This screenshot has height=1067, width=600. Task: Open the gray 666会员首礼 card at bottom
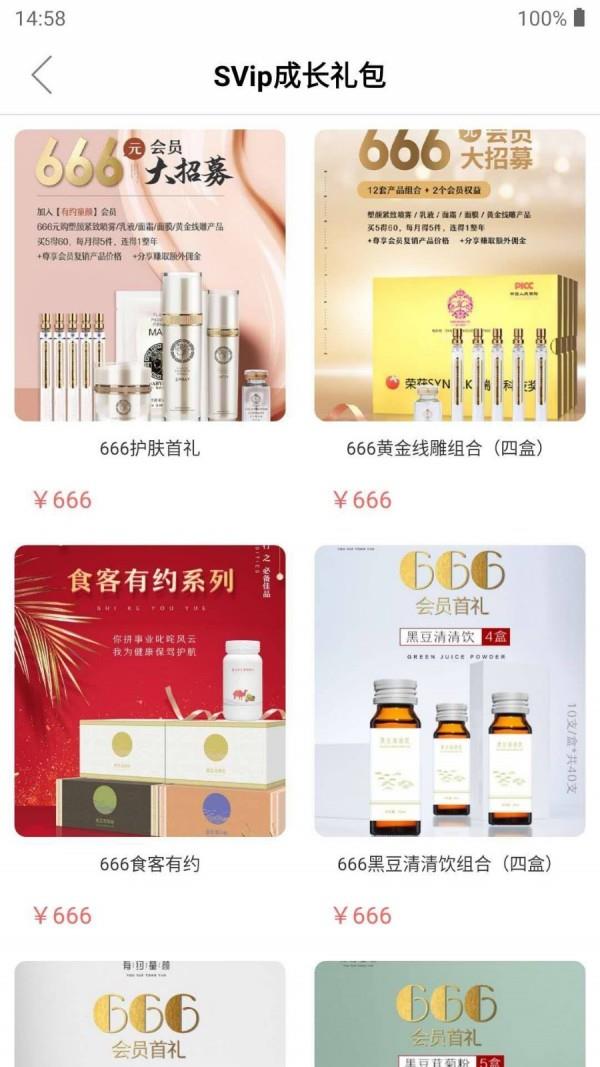point(150,1013)
